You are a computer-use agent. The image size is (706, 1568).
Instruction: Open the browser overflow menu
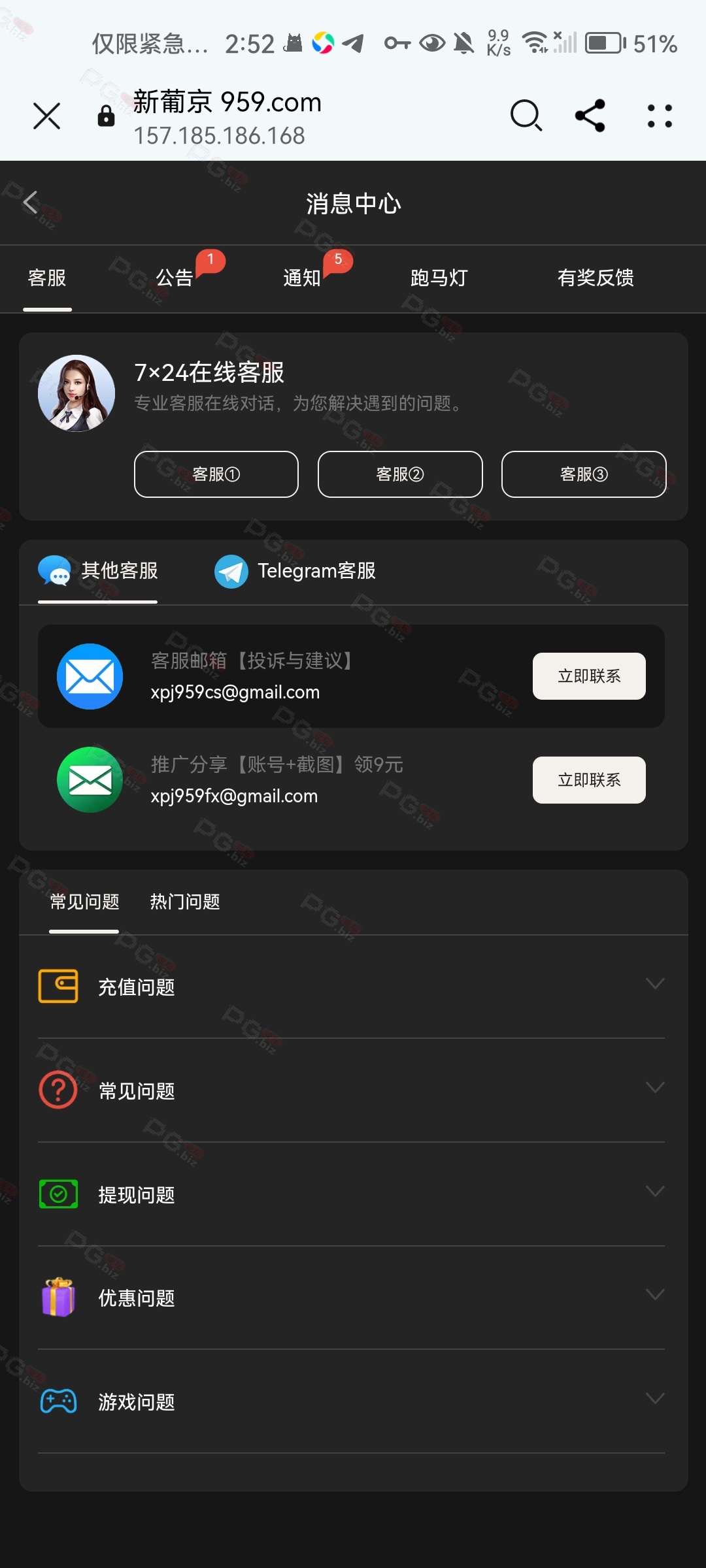click(x=660, y=116)
